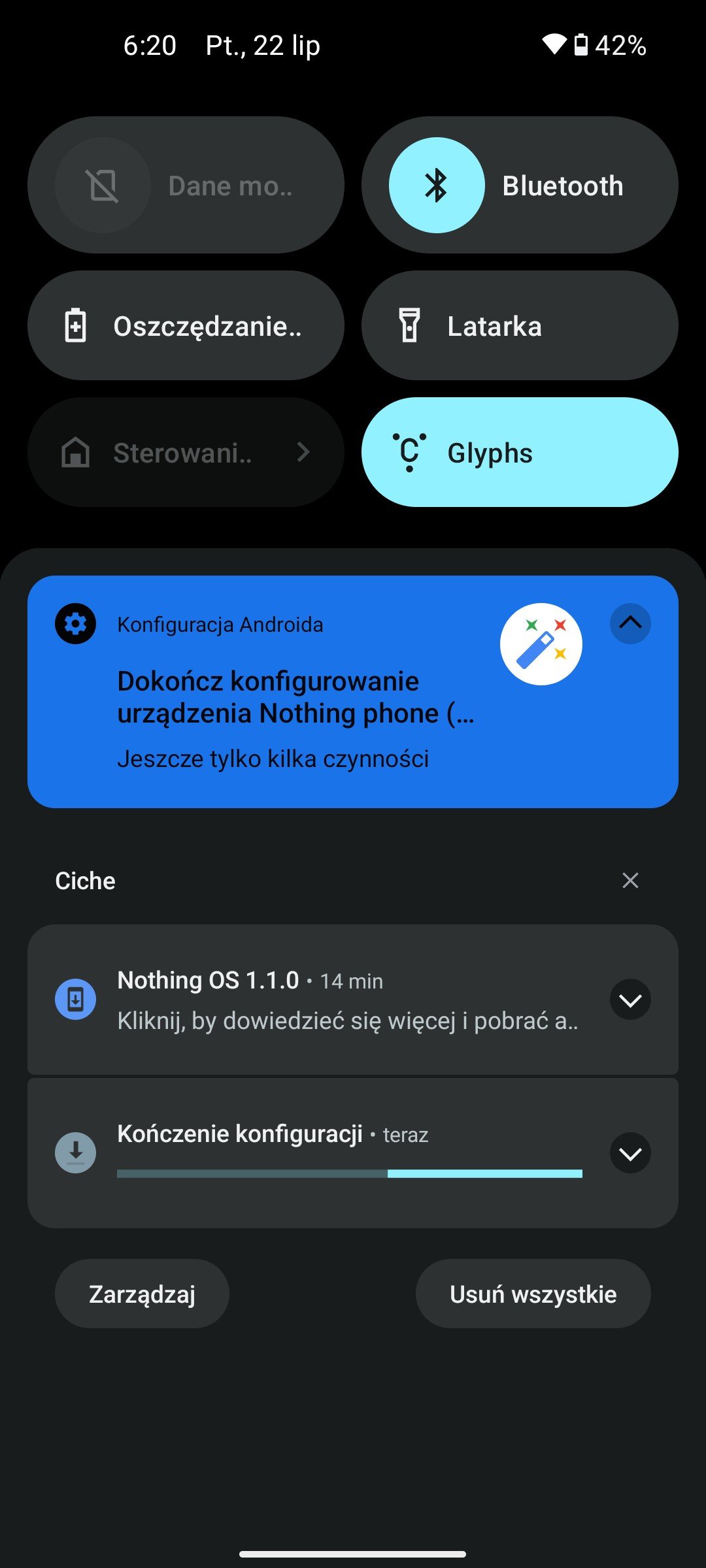The width and height of the screenshot is (706, 1568).
Task: Toggle the Glyphs tile off
Action: coord(520,452)
